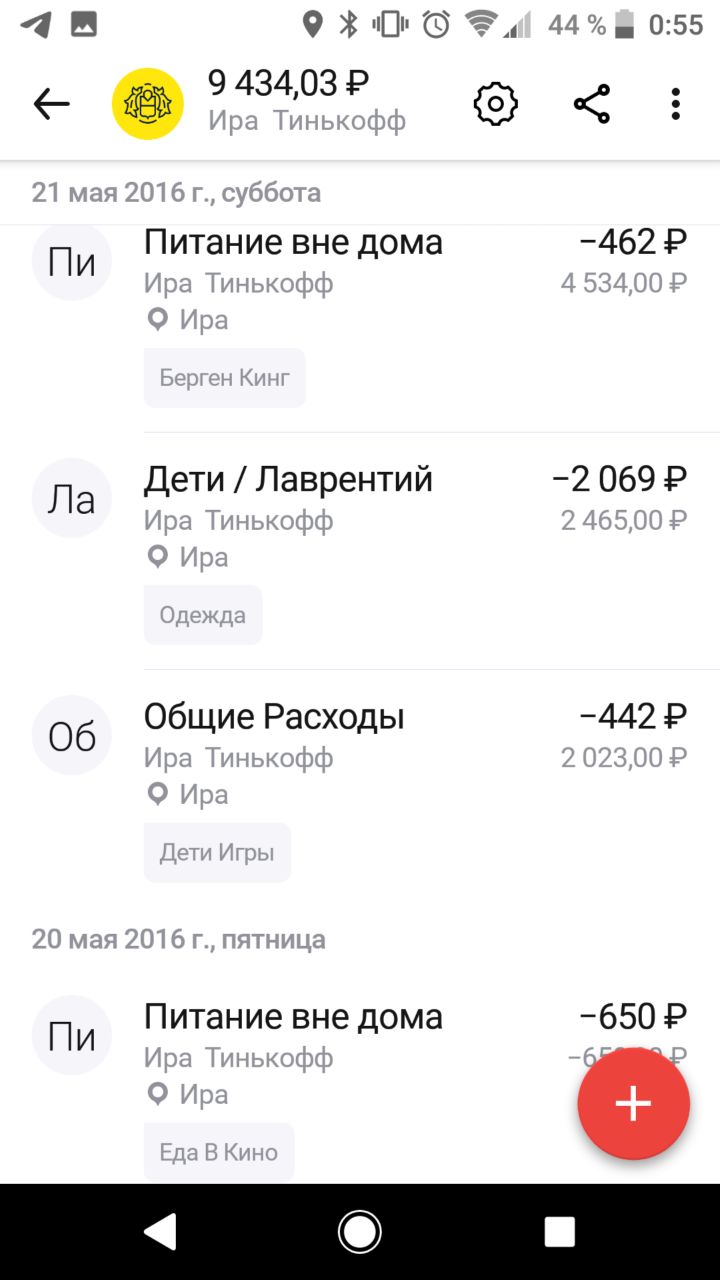Tap the Тинькофф account yellow avatar

[x=148, y=103]
